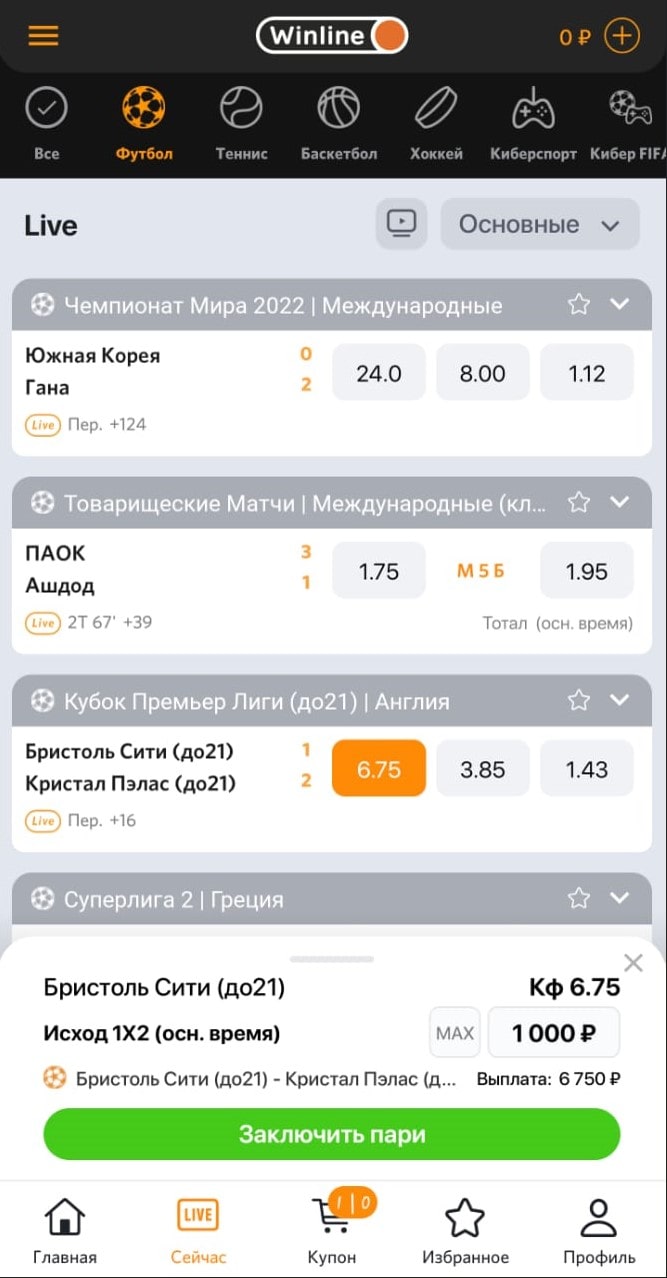Open the Купон cart tab
Screen dimensions: 667x1278
(x=332, y=1230)
